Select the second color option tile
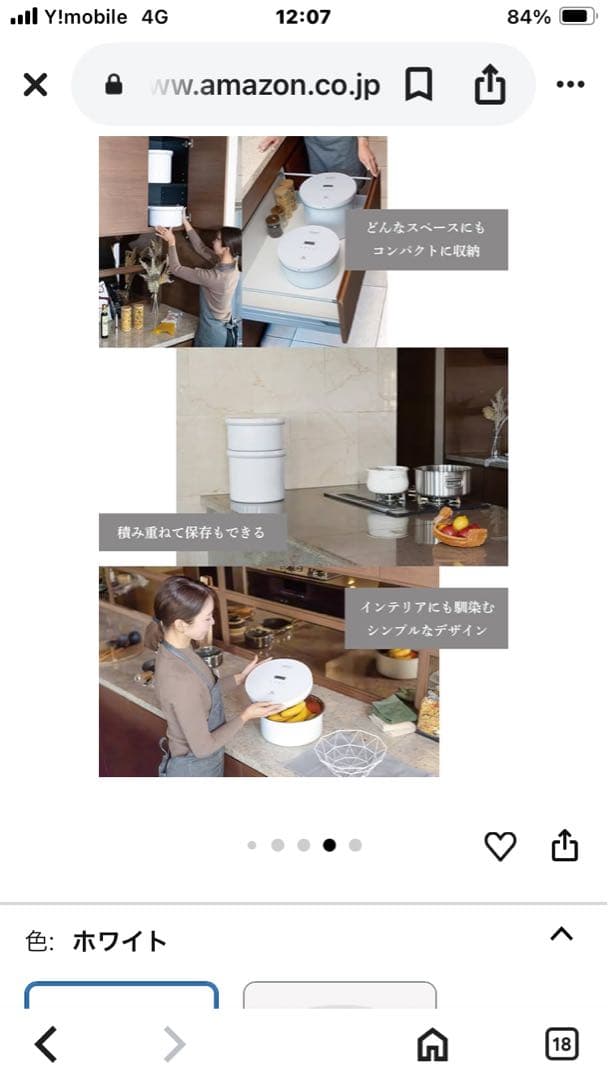The height and width of the screenshot is (1080, 608). [x=340, y=995]
